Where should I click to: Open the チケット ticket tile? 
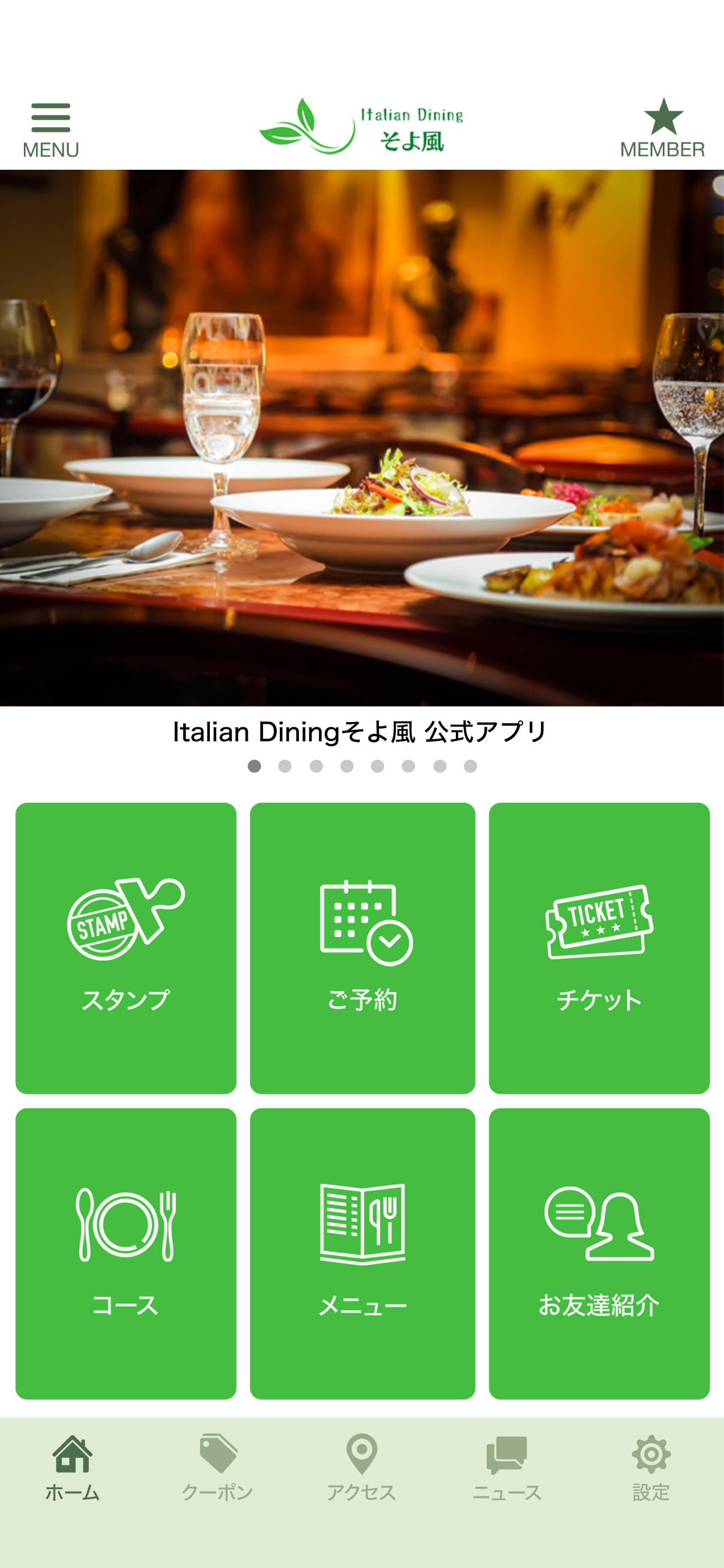599,947
